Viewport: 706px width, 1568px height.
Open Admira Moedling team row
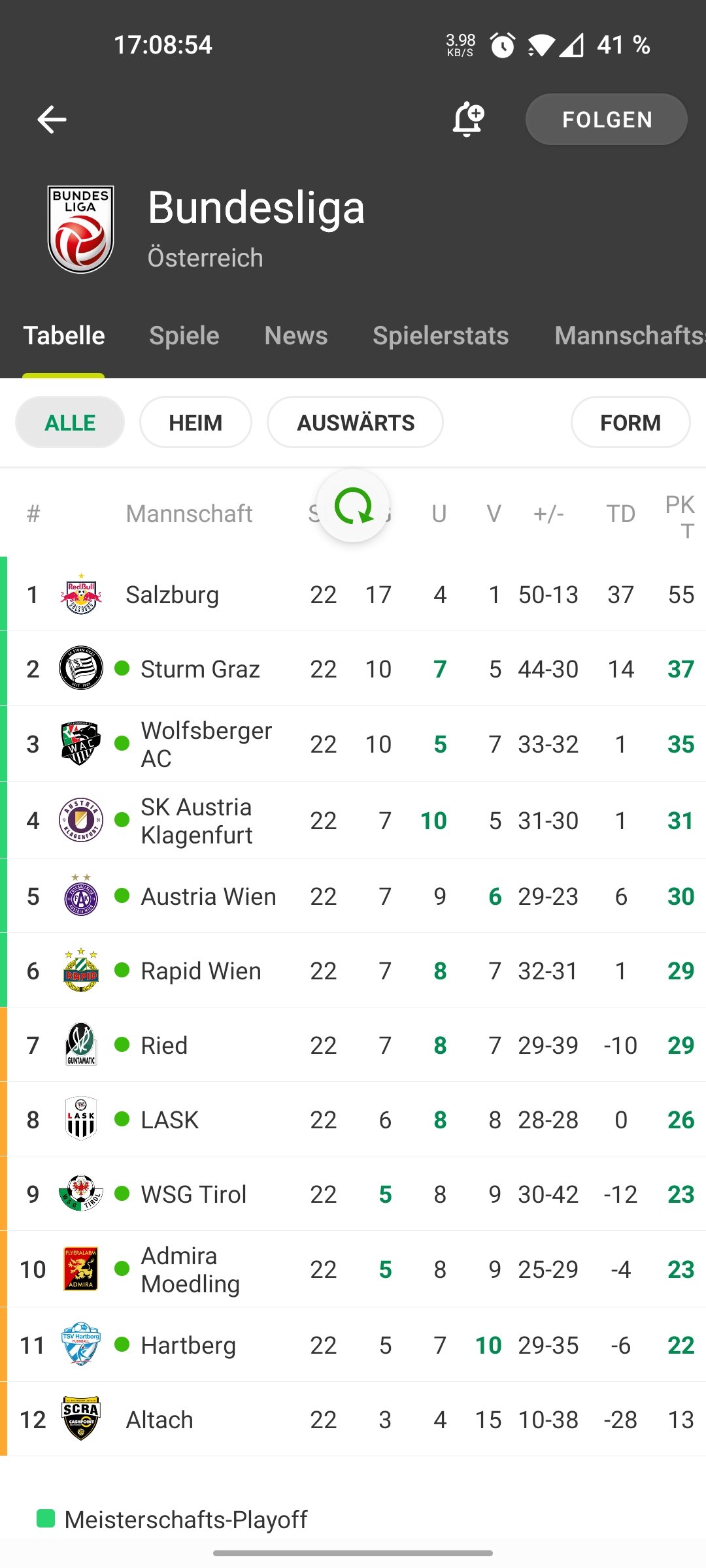click(353, 1269)
